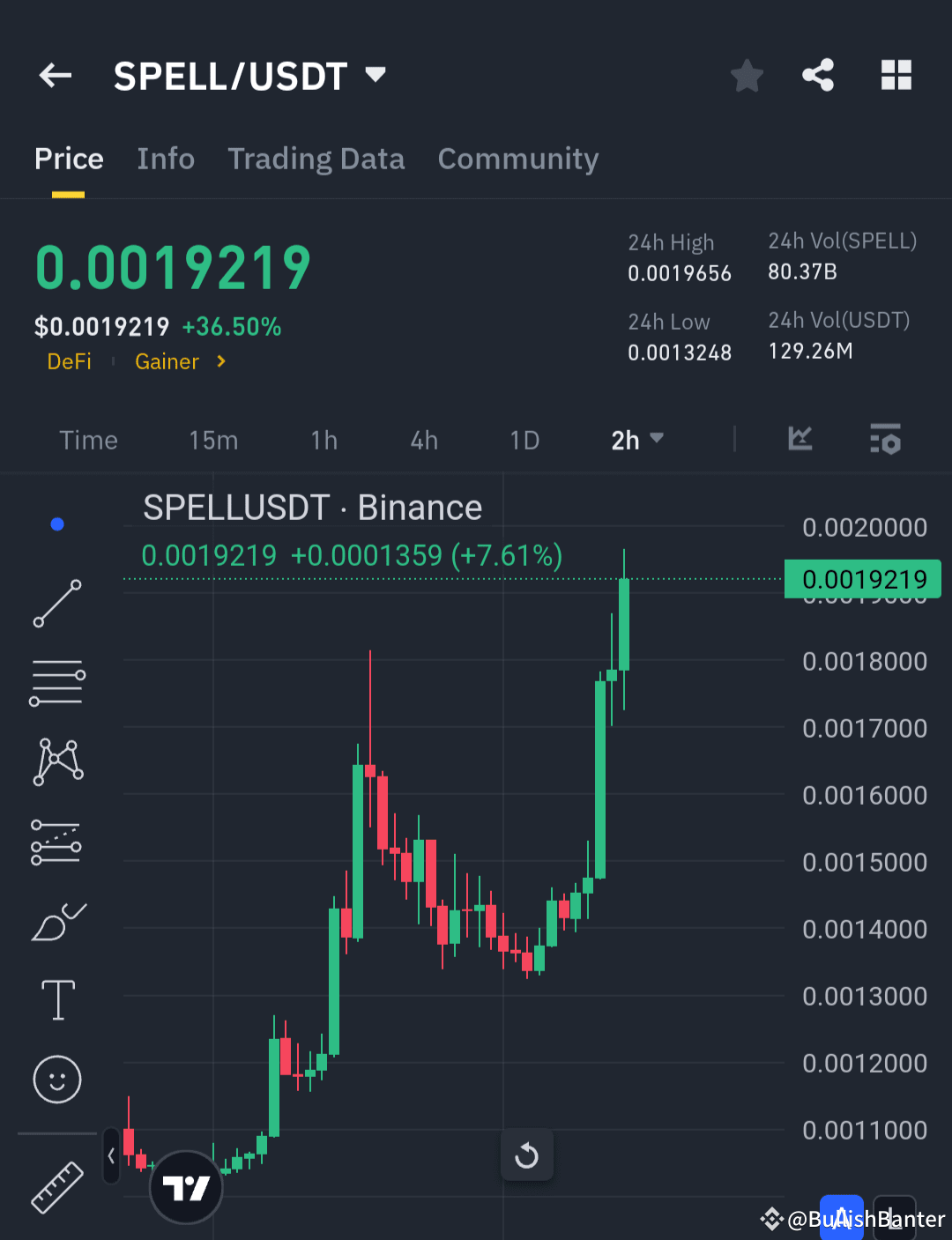
Task: Open the 2h timeframe dropdown
Action: 636,440
